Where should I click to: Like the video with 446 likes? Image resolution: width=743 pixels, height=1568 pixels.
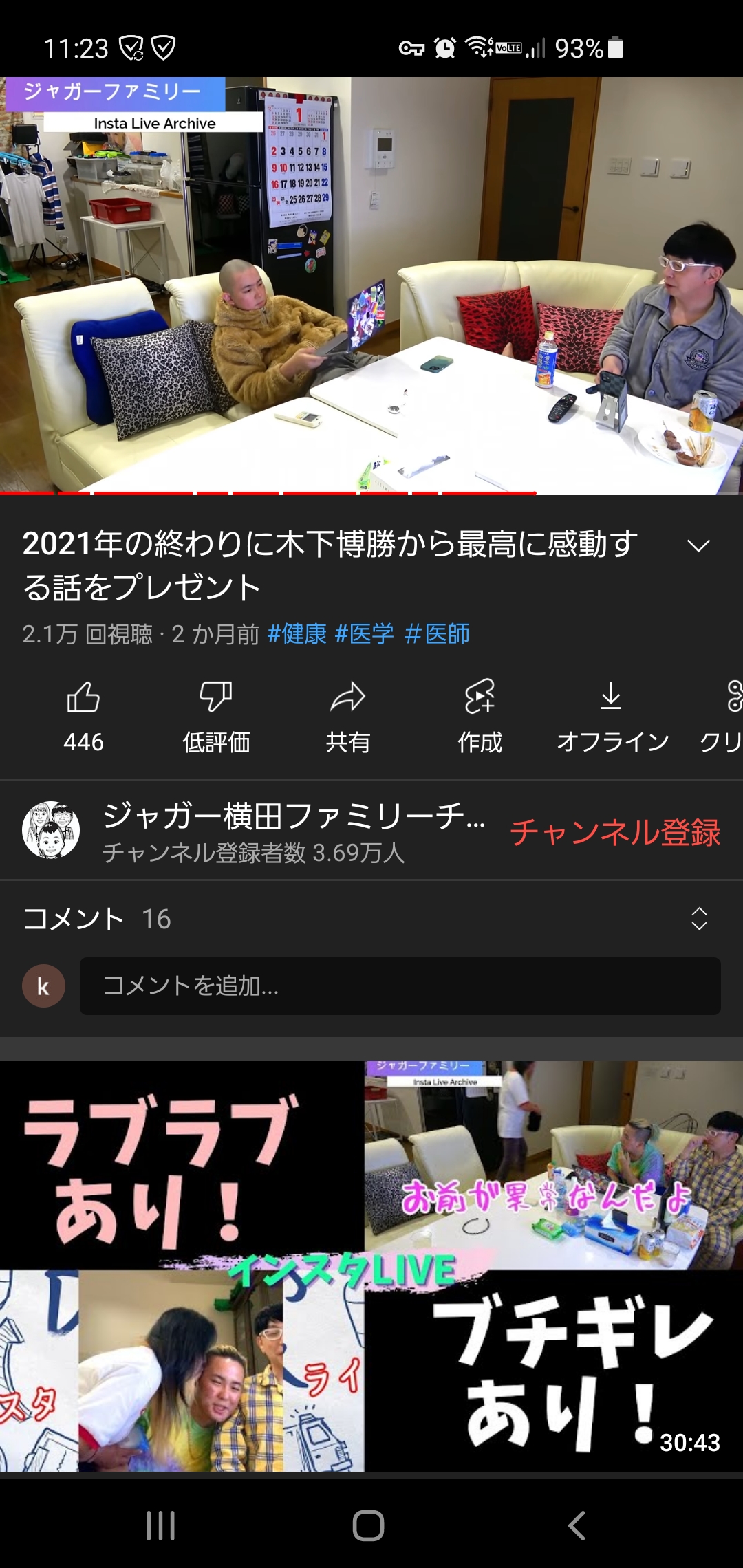(83, 715)
